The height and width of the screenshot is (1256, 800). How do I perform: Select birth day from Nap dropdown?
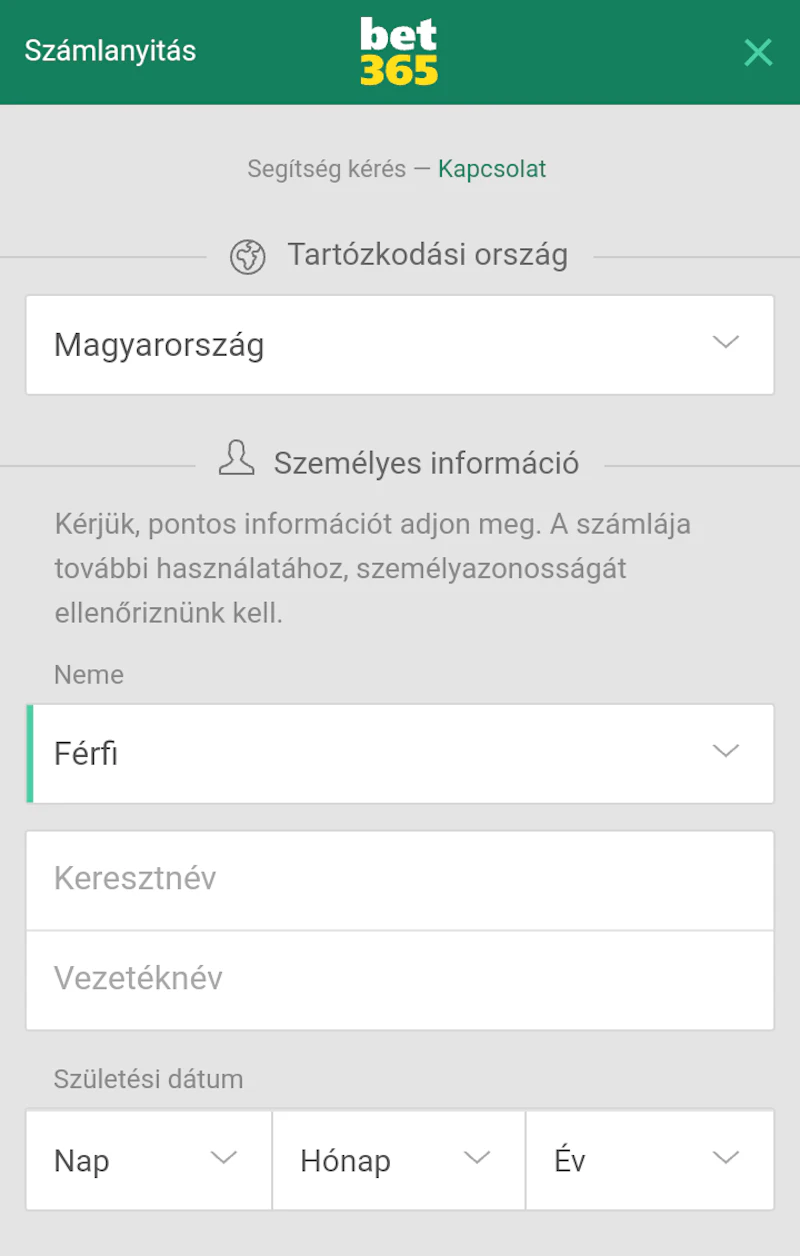pyautogui.click(x=148, y=1160)
